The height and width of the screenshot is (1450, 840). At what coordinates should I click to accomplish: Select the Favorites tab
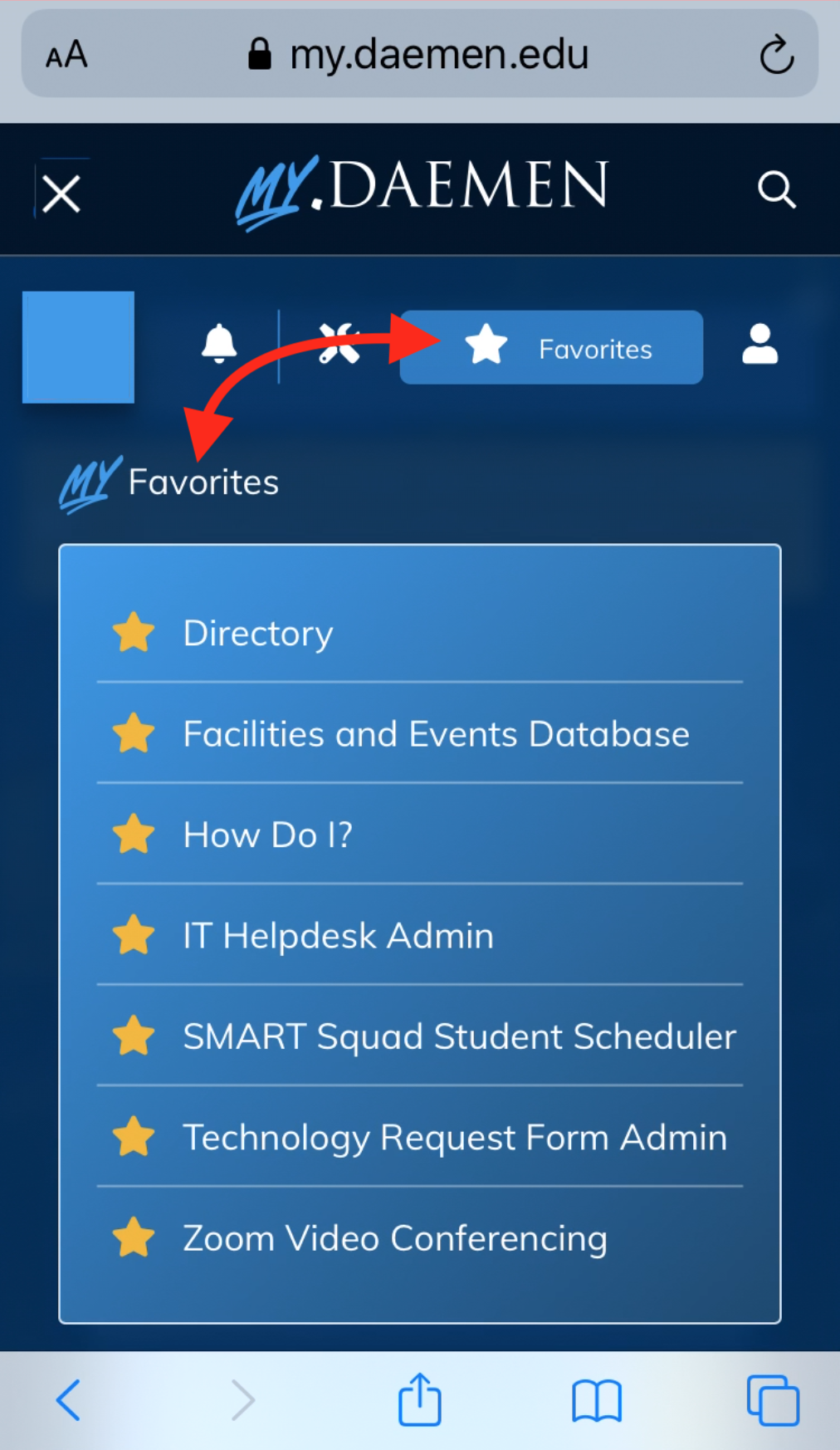coord(551,348)
